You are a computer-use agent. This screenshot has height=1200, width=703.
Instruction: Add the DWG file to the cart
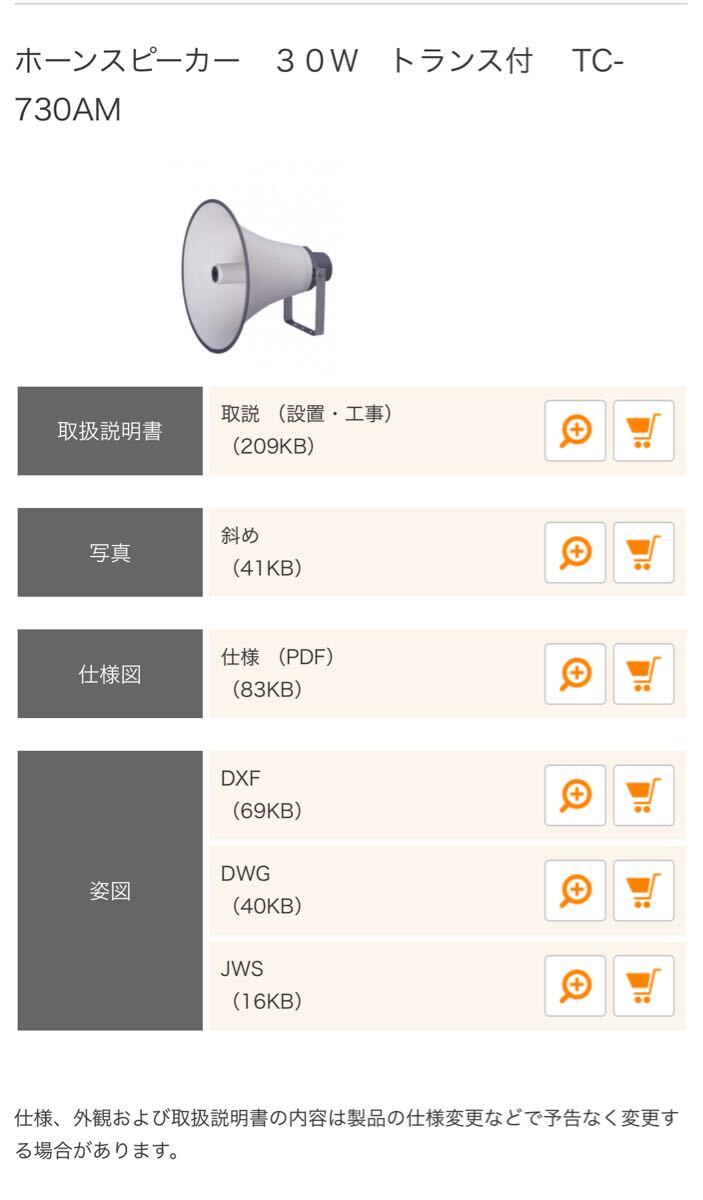[x=643, y=890]
